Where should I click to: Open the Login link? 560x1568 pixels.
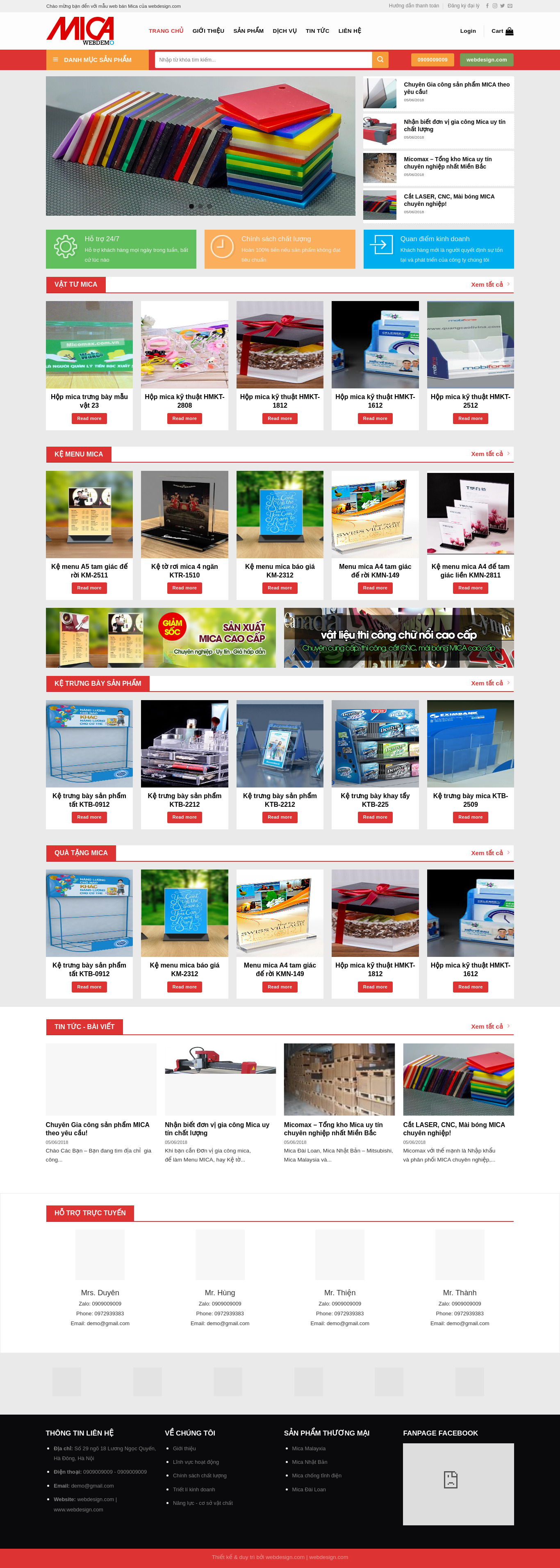(x=467, y=31)
